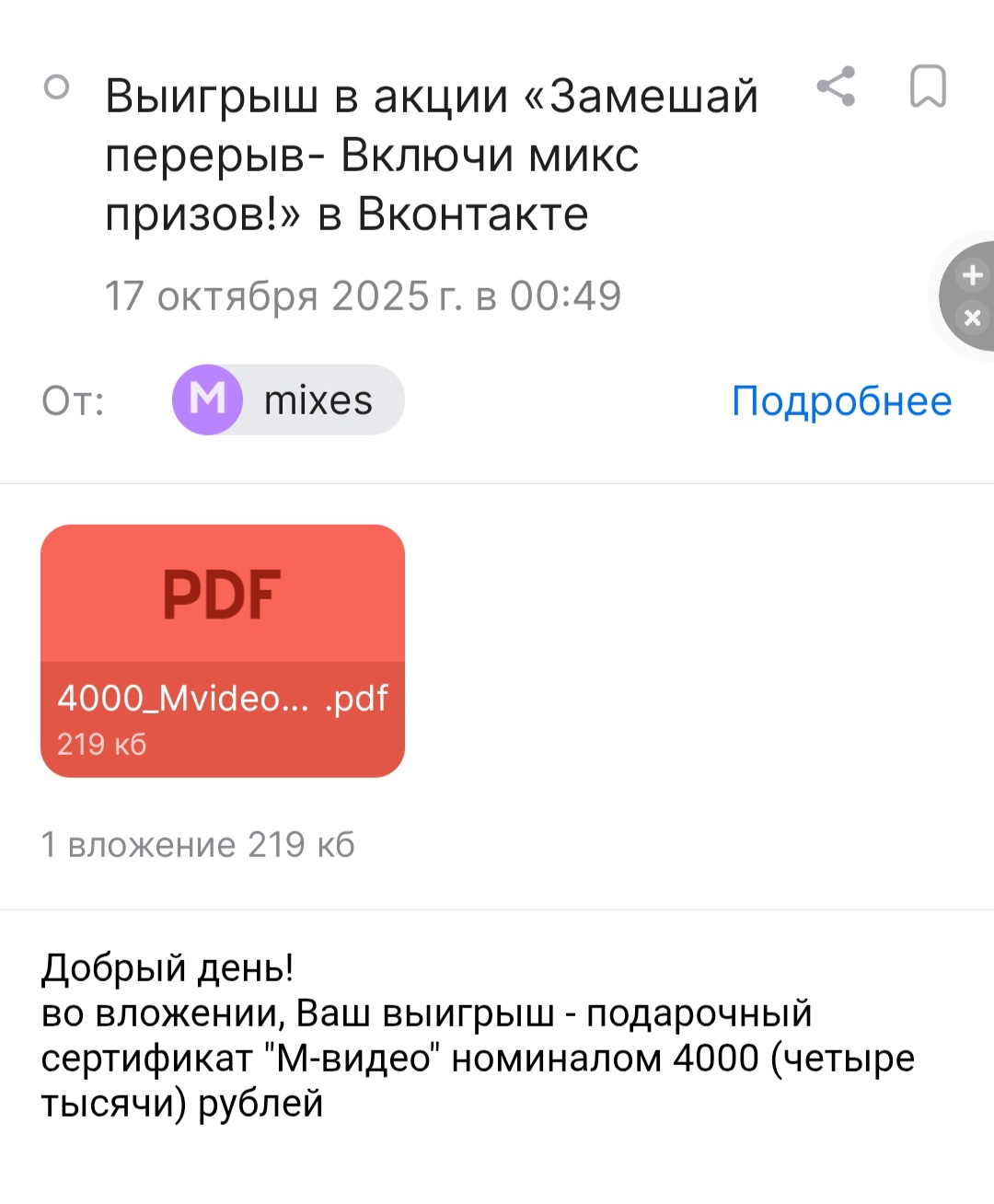994x1204 pixels.
Task: Open sender chip mixes
Action: click(x=288, y=399)
